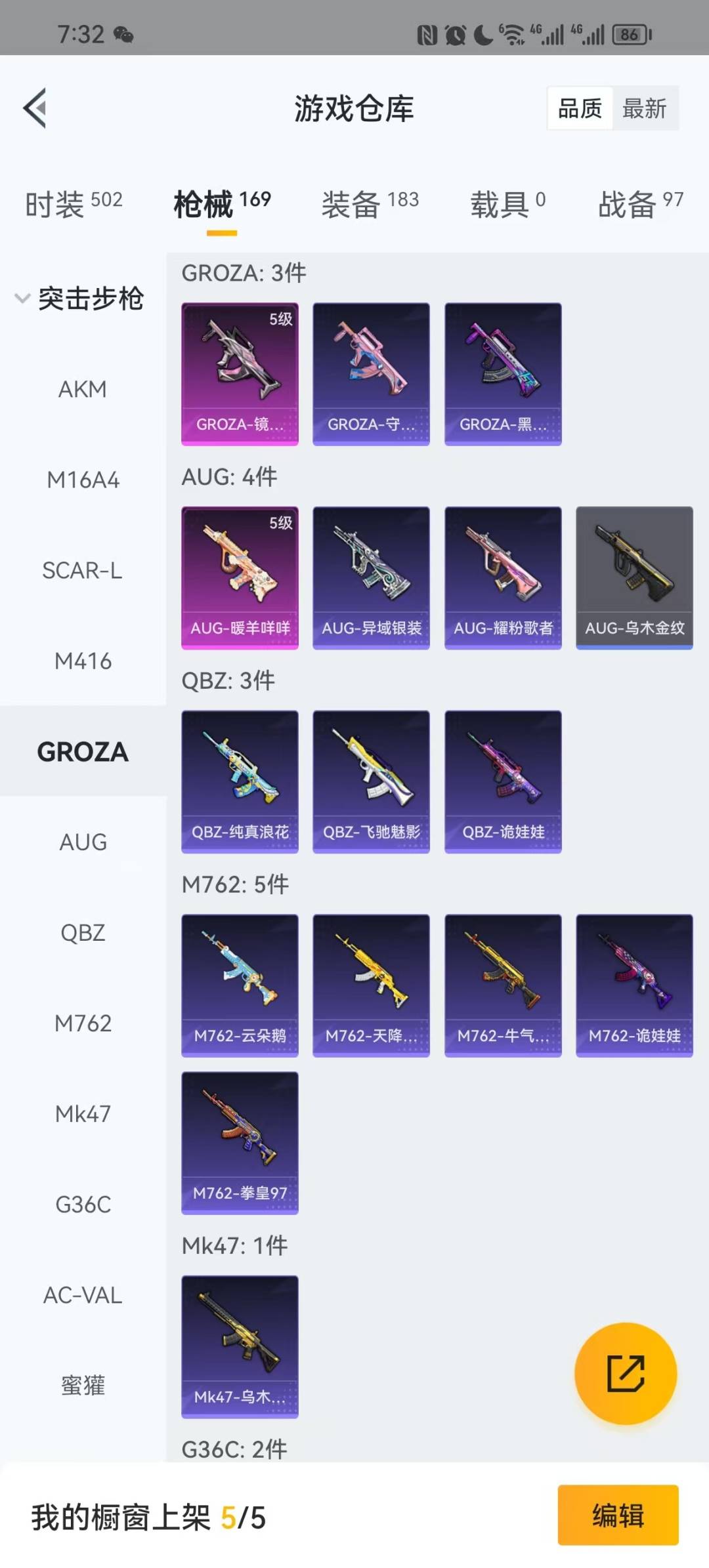Image resolution: width=709 pixels, height=1568 pixels.
Task: Collapse the 突击步枪 category
Action: (79, 299)
